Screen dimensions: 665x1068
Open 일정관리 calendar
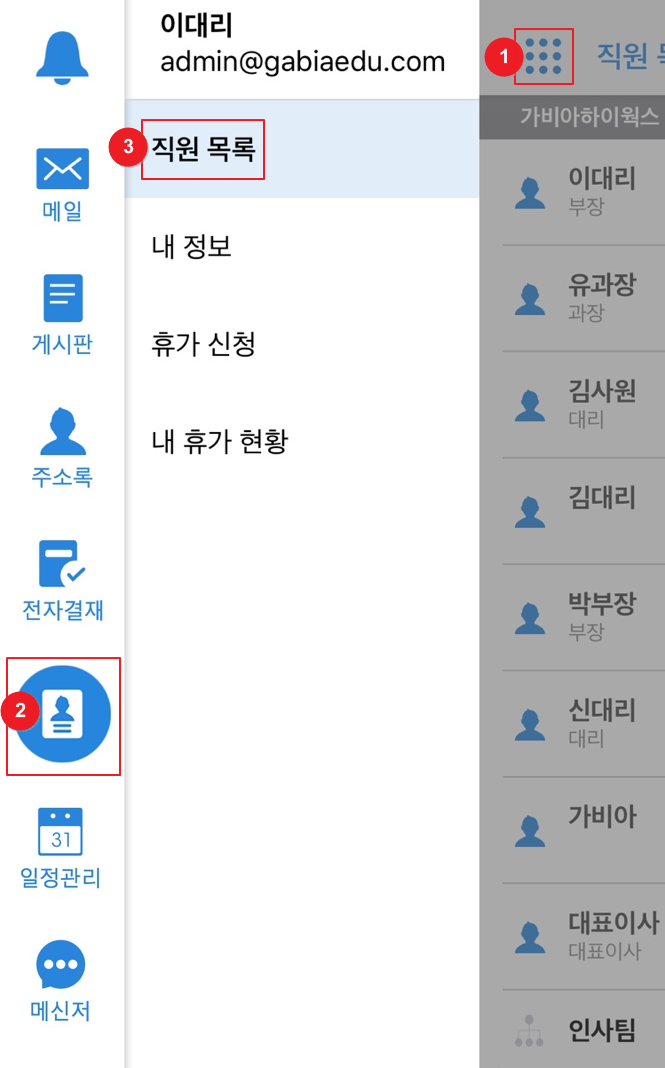pyautogui.click(x=61, y=848)
